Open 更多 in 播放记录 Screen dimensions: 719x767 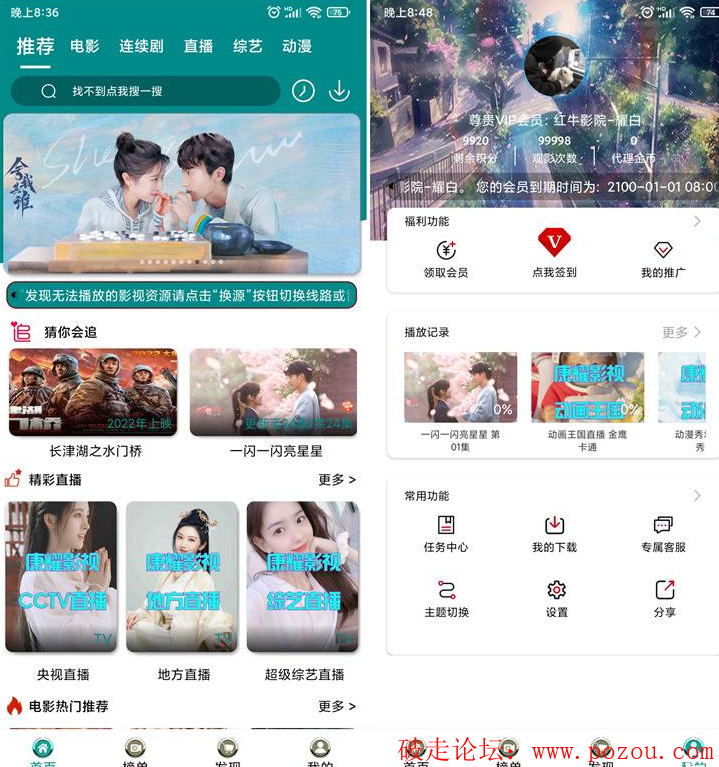coord(681,332)
